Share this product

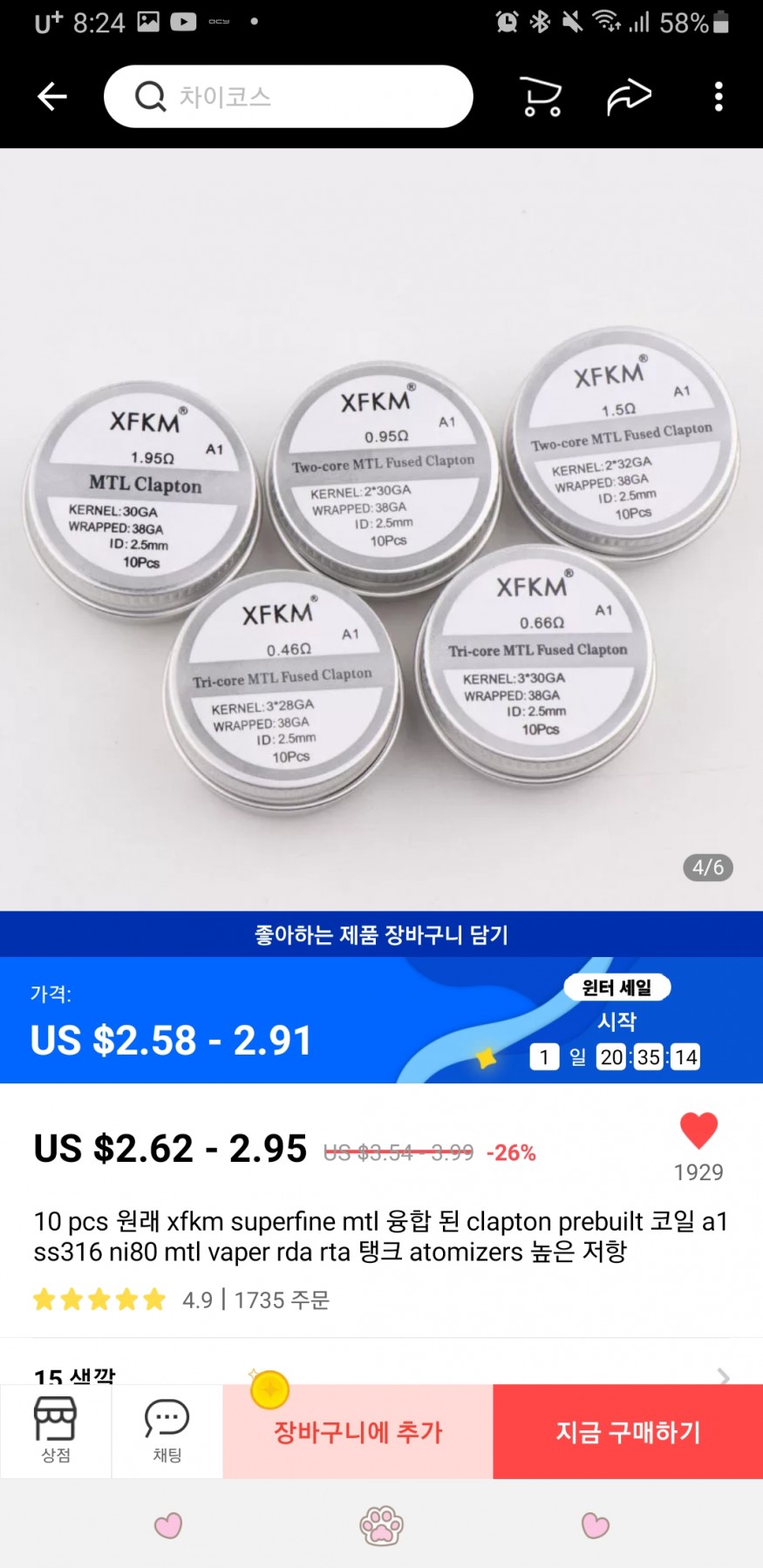coord(629,96)
